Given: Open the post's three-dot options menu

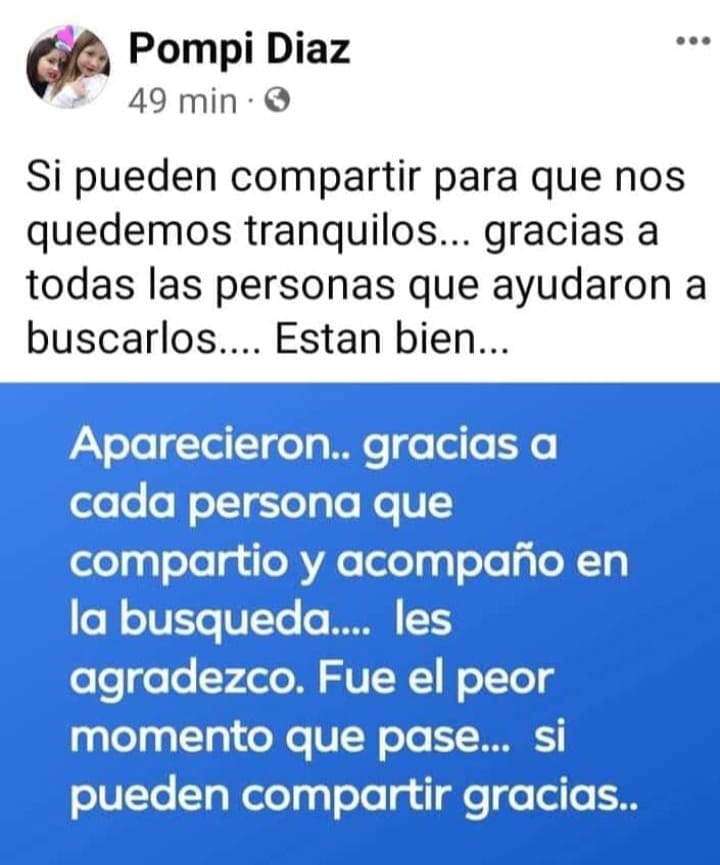Looking at the screenshot, I should (x=692, y=41).
